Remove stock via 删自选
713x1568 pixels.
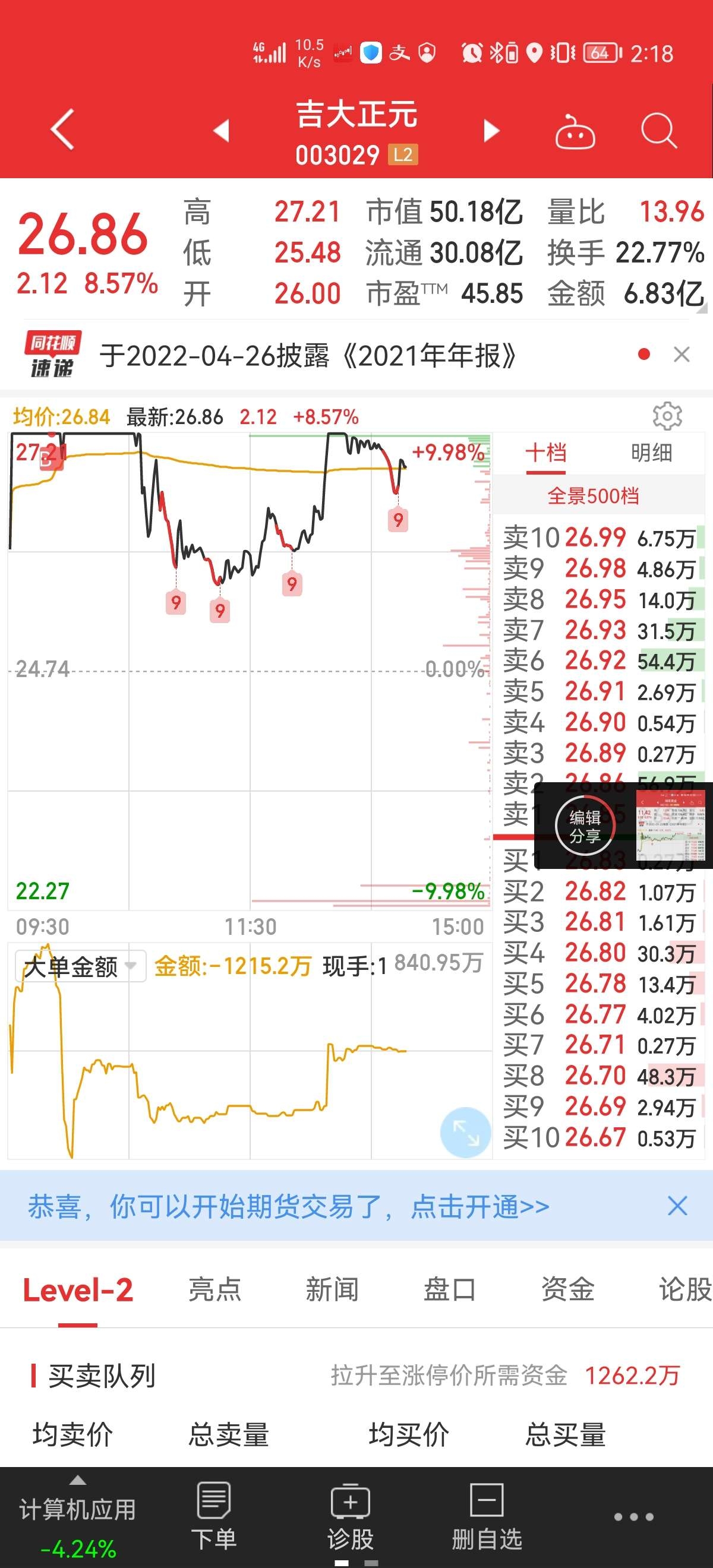click(x=487, y=1517)
